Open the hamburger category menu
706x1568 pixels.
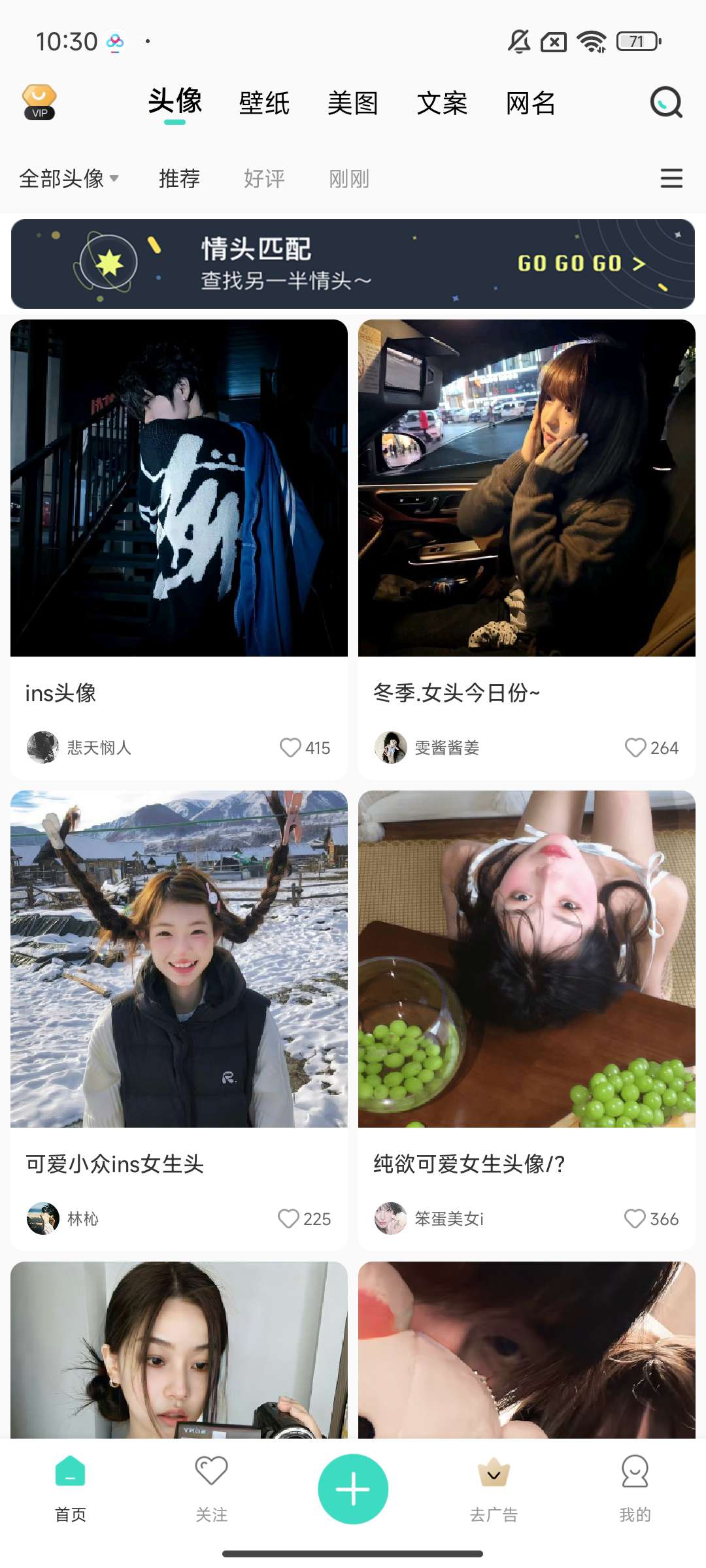pos(671,178)
